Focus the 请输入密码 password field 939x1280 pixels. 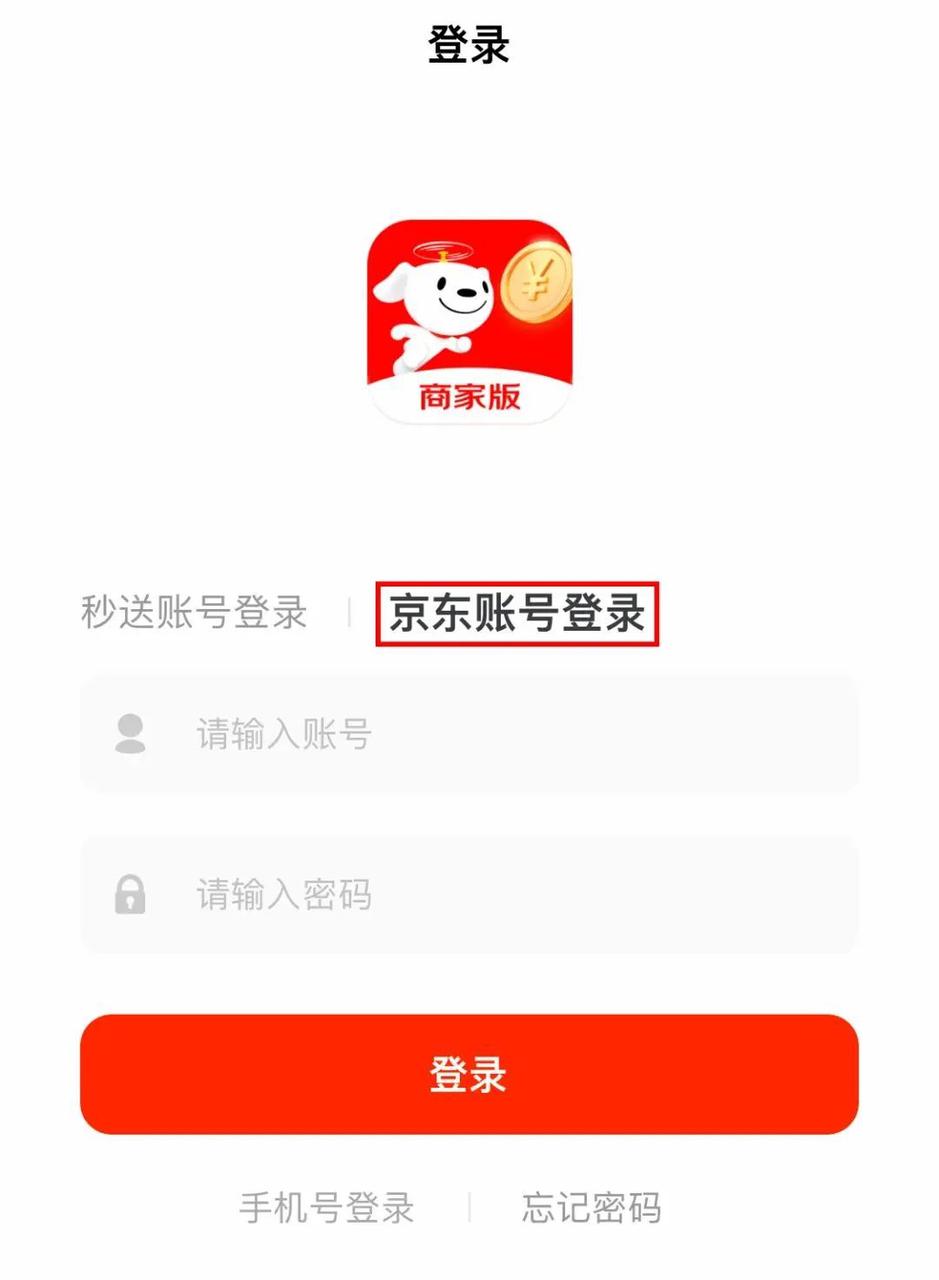pyautogui.click(x=469, y=894)
